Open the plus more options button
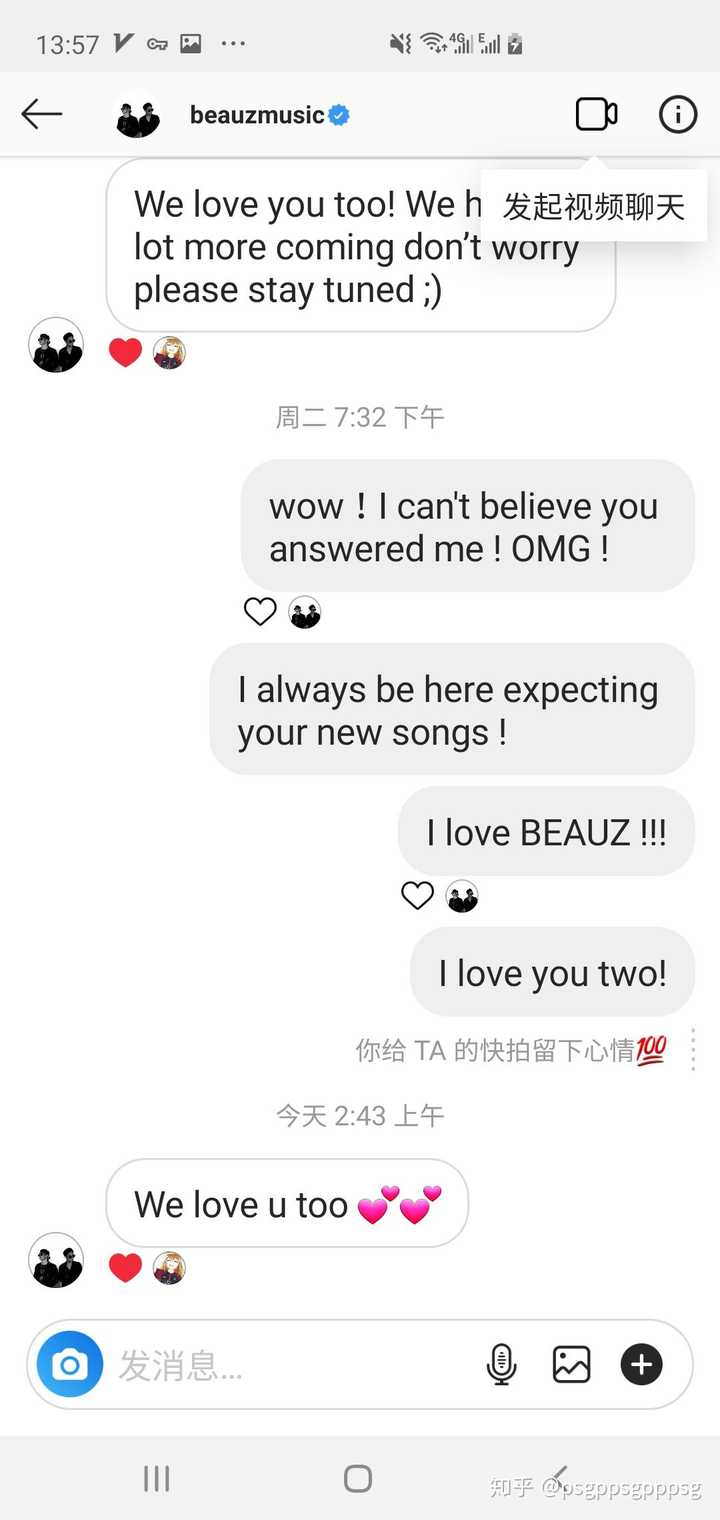Viewport: 720px width, 1520px height. pos(641,1364)
